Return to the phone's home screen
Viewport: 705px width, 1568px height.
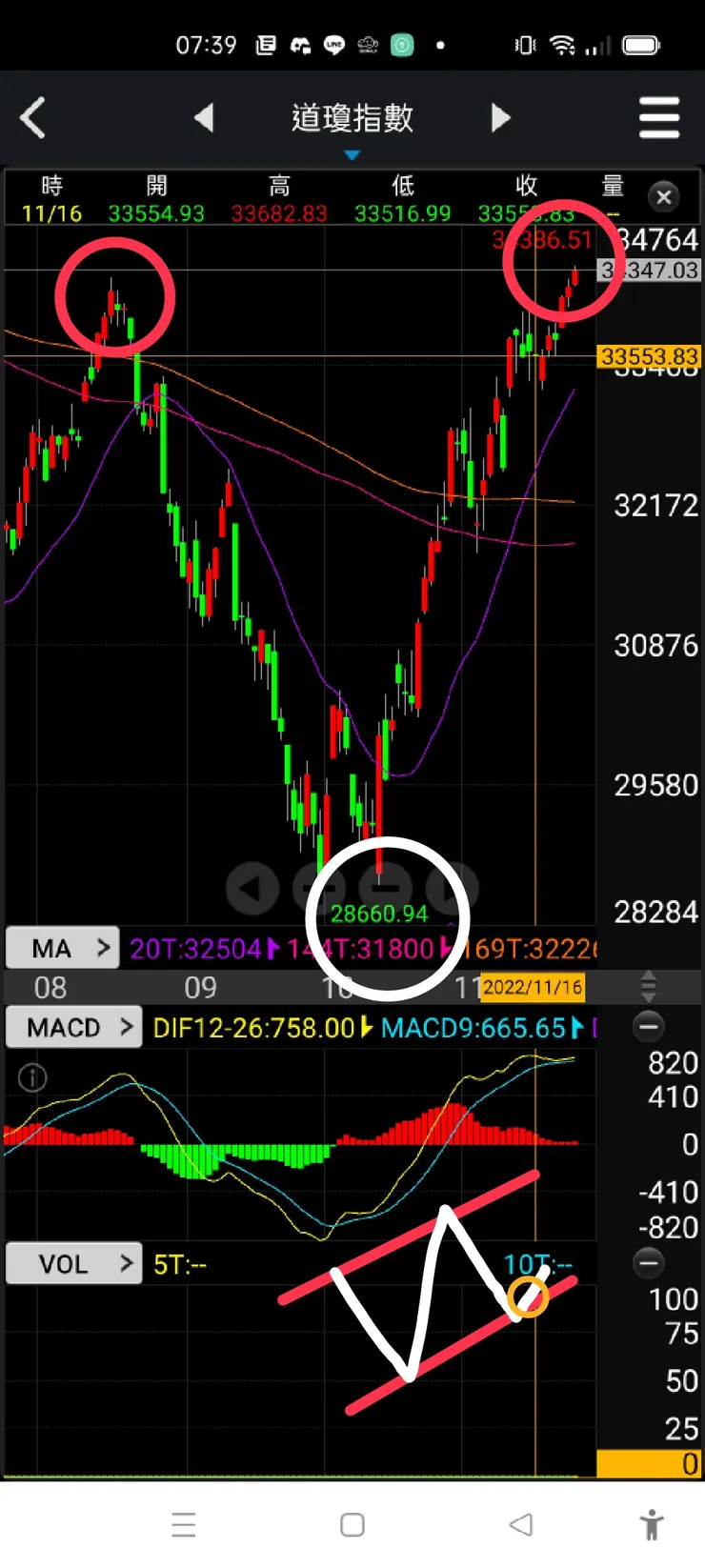352,1525
